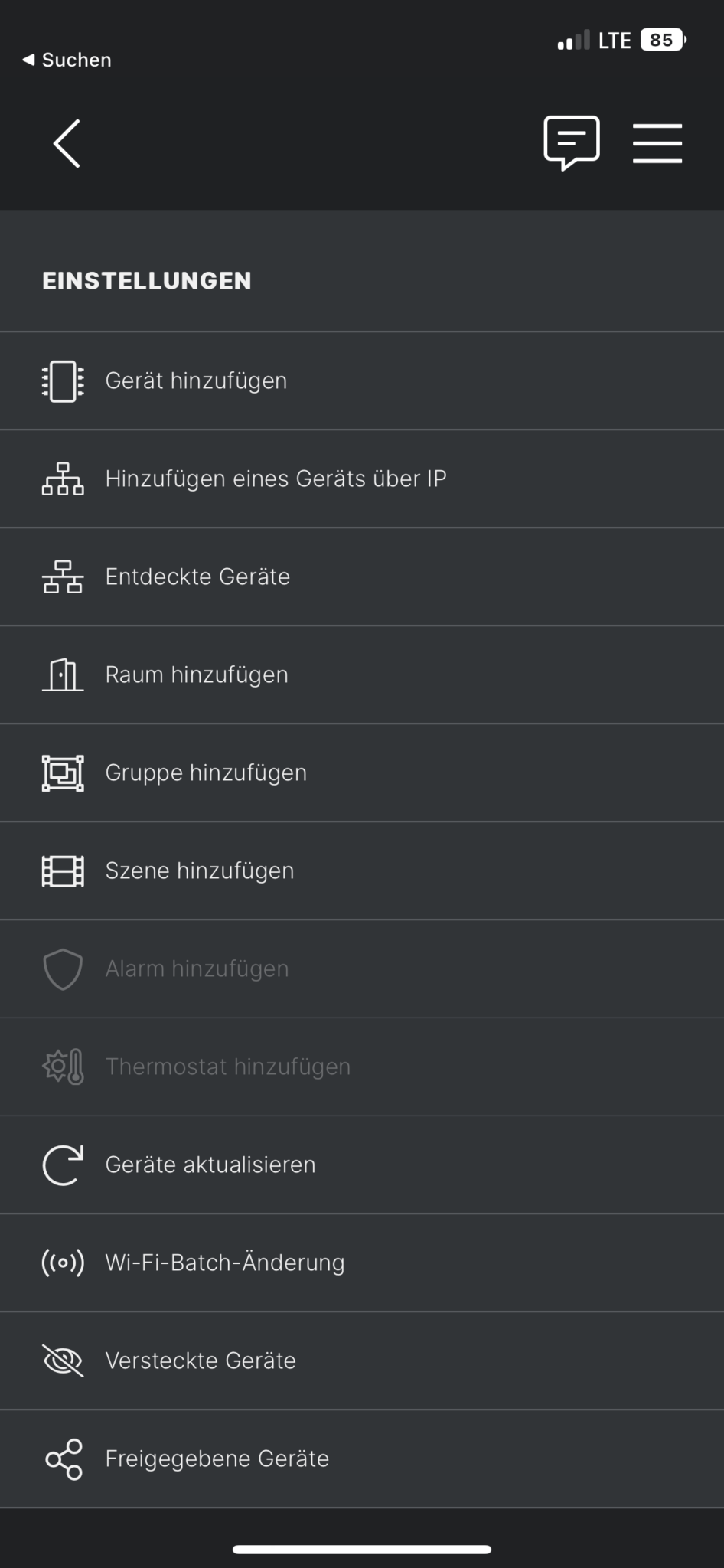Tap the film strip icon for Szene hinzufügen
The width and height of the screenshot is (724, 1568).
tap(63, 871)
